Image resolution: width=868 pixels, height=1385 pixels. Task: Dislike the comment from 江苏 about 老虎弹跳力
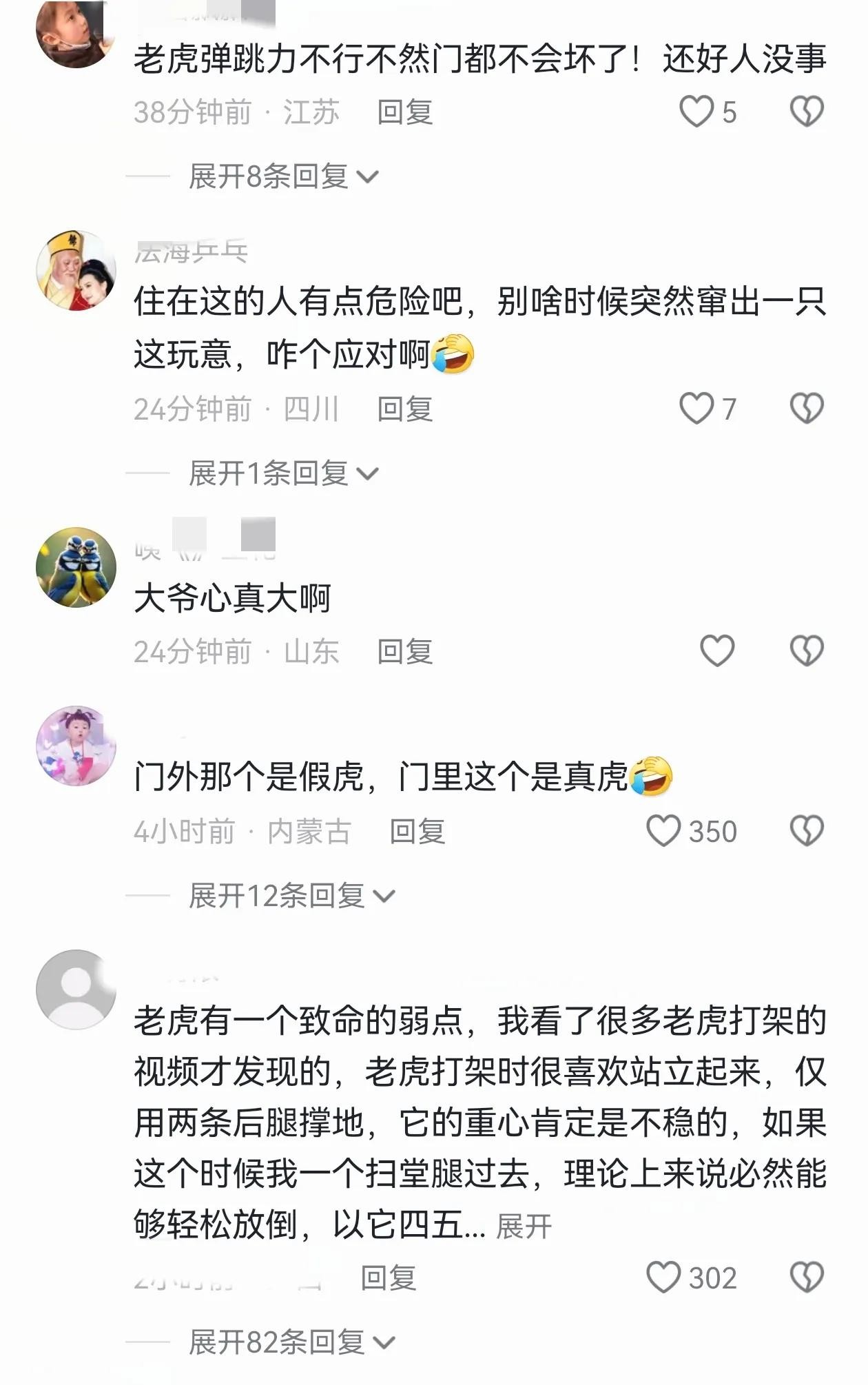pos(807,112)
